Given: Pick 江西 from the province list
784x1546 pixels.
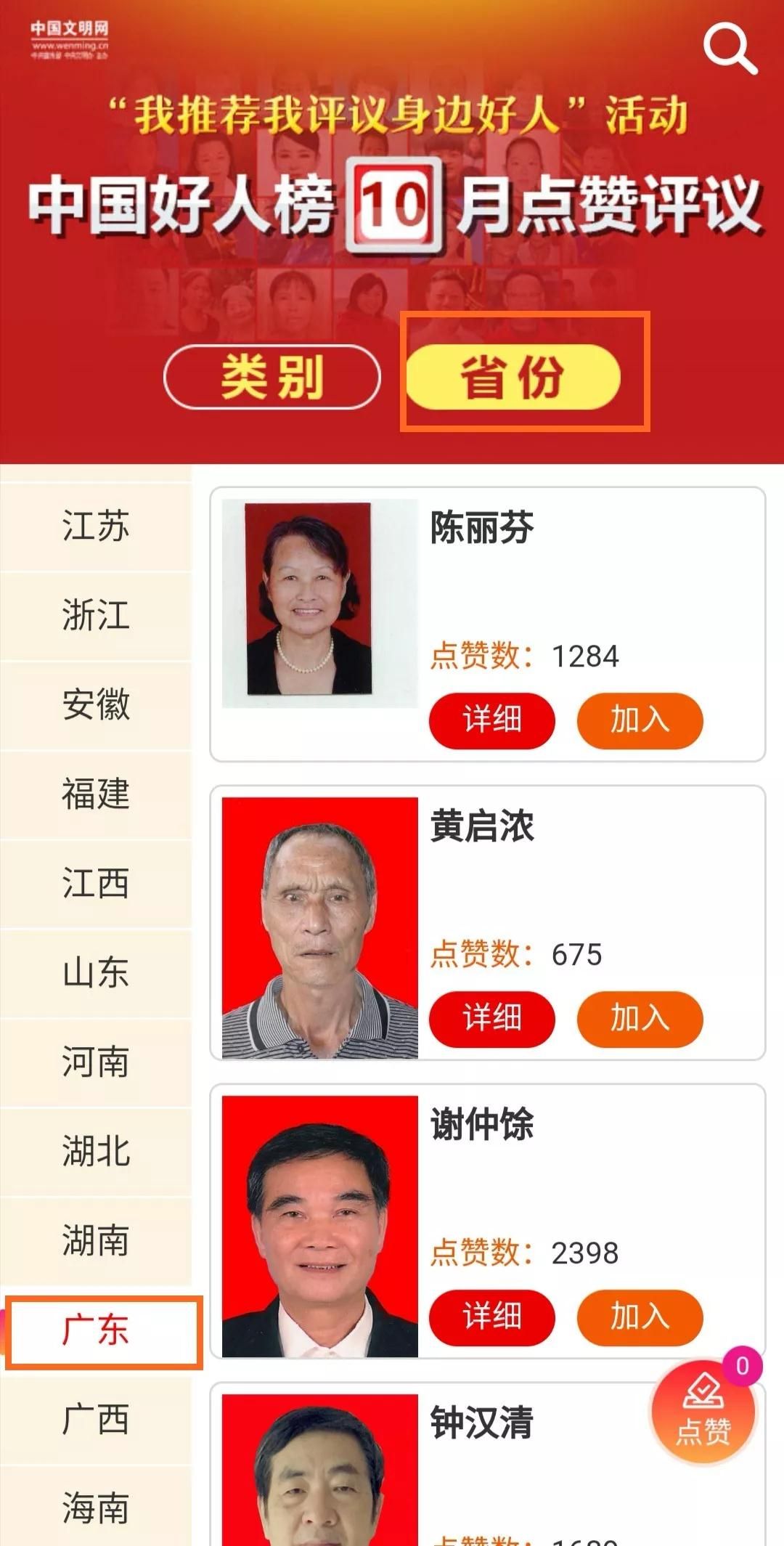Looking at the screenshot, I should [96, 883].
